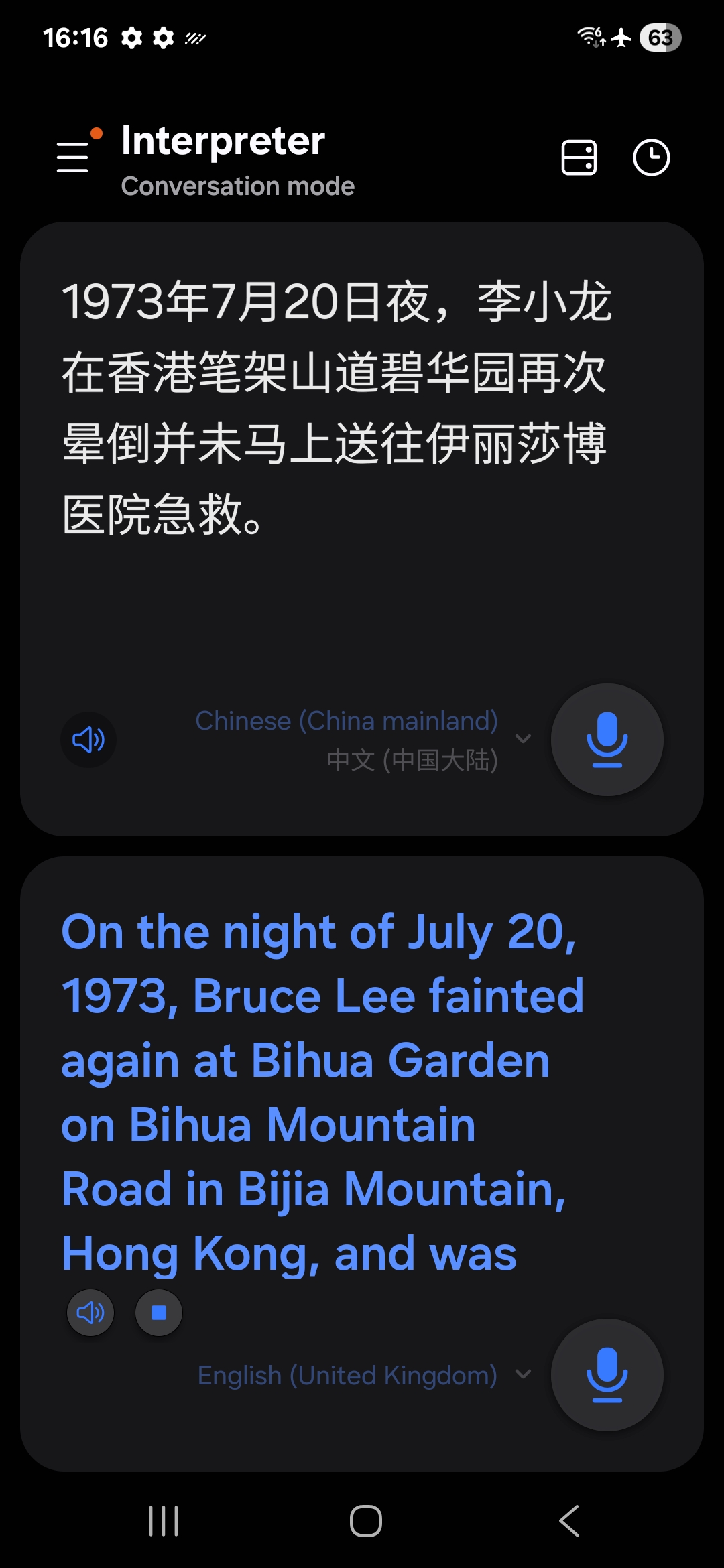Go back using the system back button
Image resolution: width=724 pixels, height=1568 pixels.
click(x=569, y=1521)
